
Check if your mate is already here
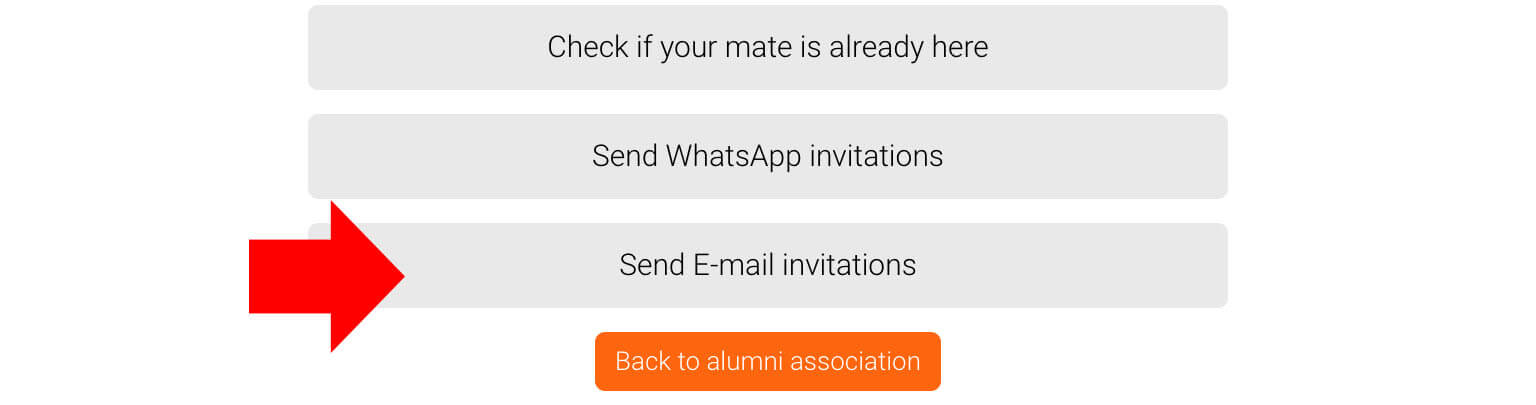coord(767,47)
